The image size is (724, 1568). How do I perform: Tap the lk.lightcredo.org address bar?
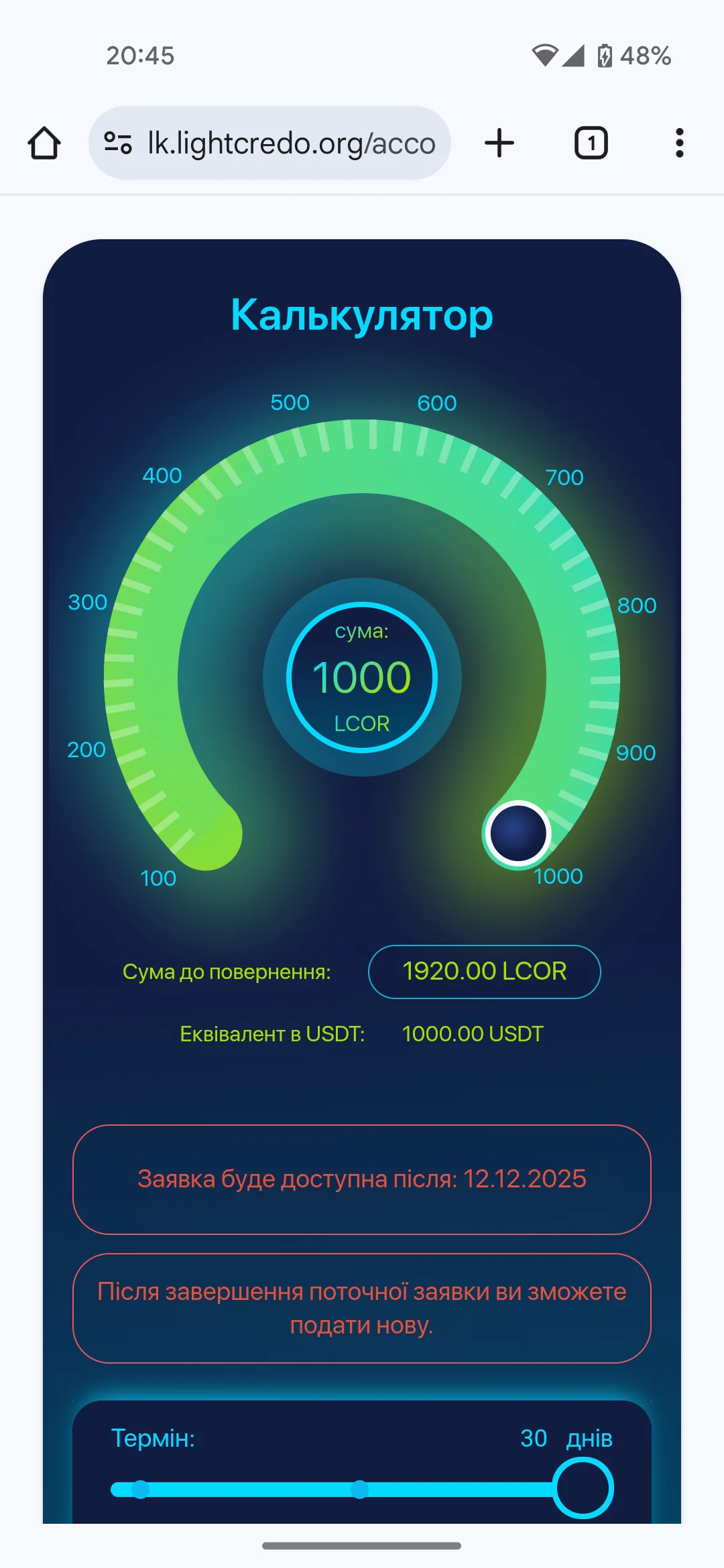[291, 143]
